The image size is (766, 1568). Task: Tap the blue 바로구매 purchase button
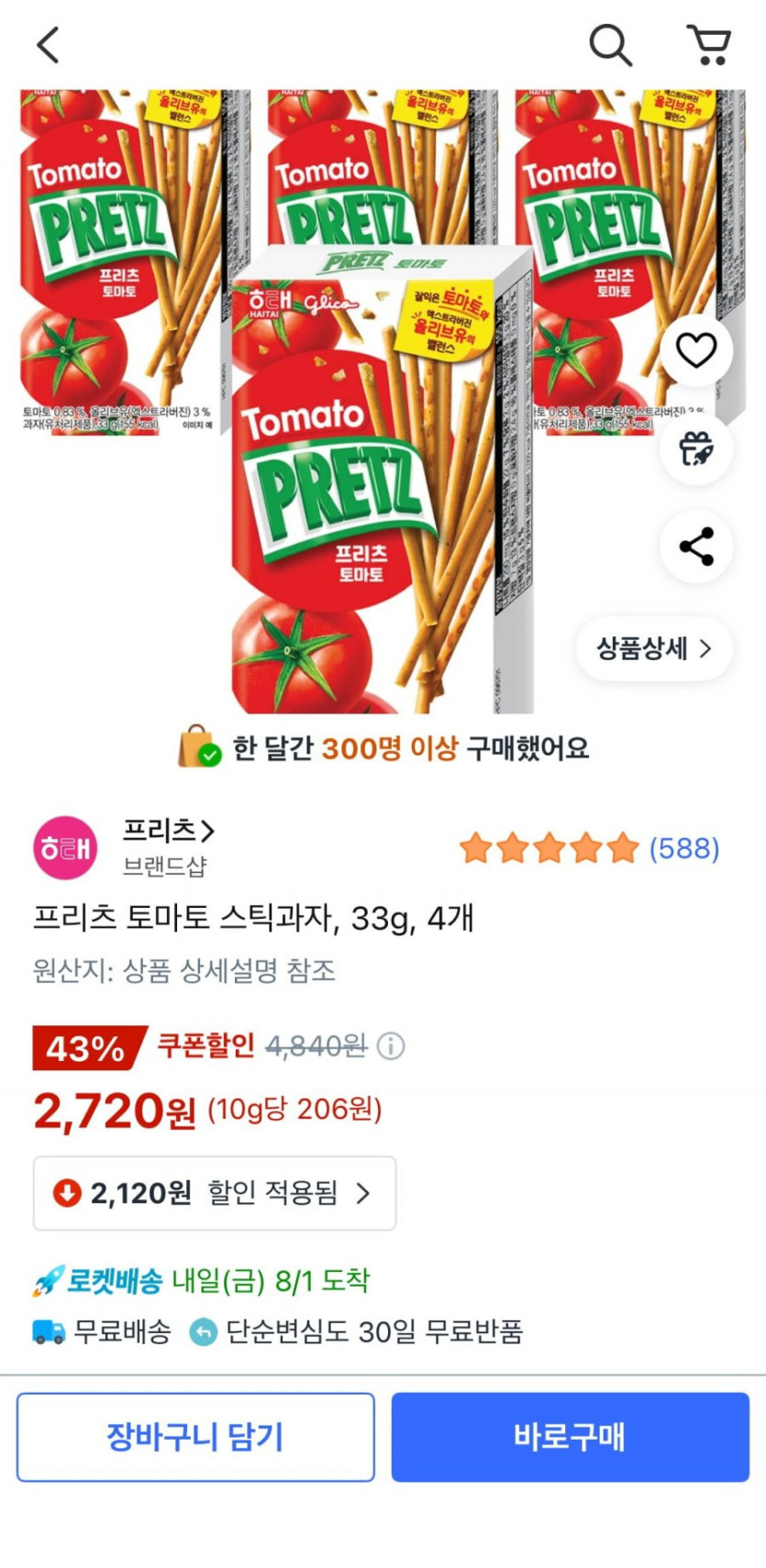tap(569, 1437)
